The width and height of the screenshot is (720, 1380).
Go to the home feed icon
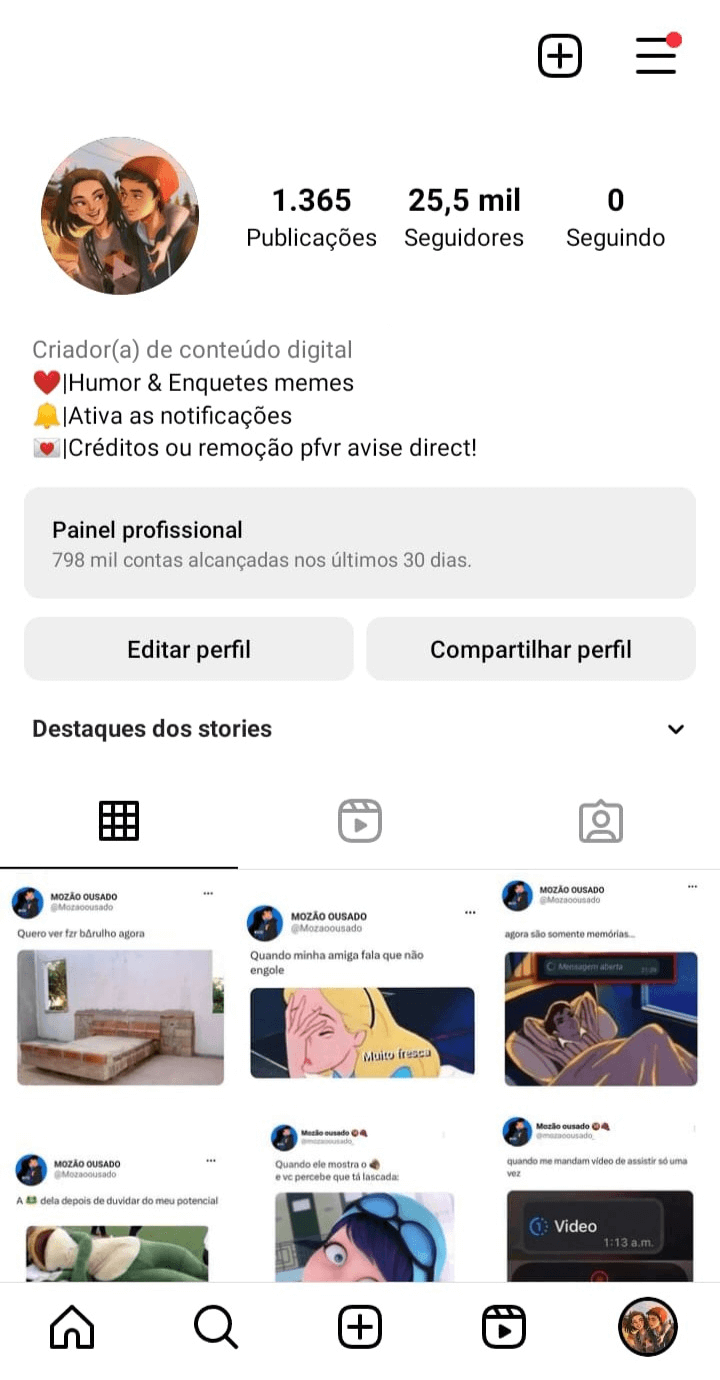(x=72, y=1326)
